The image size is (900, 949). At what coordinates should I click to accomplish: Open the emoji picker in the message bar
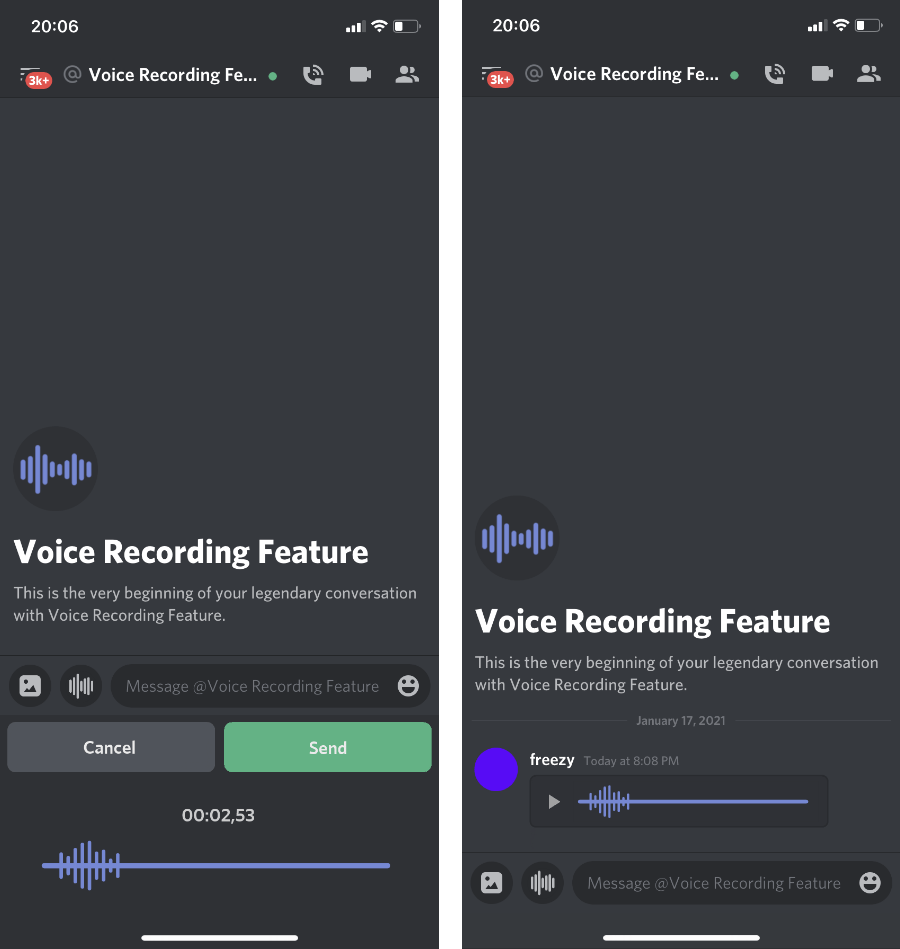coord(408,685)
